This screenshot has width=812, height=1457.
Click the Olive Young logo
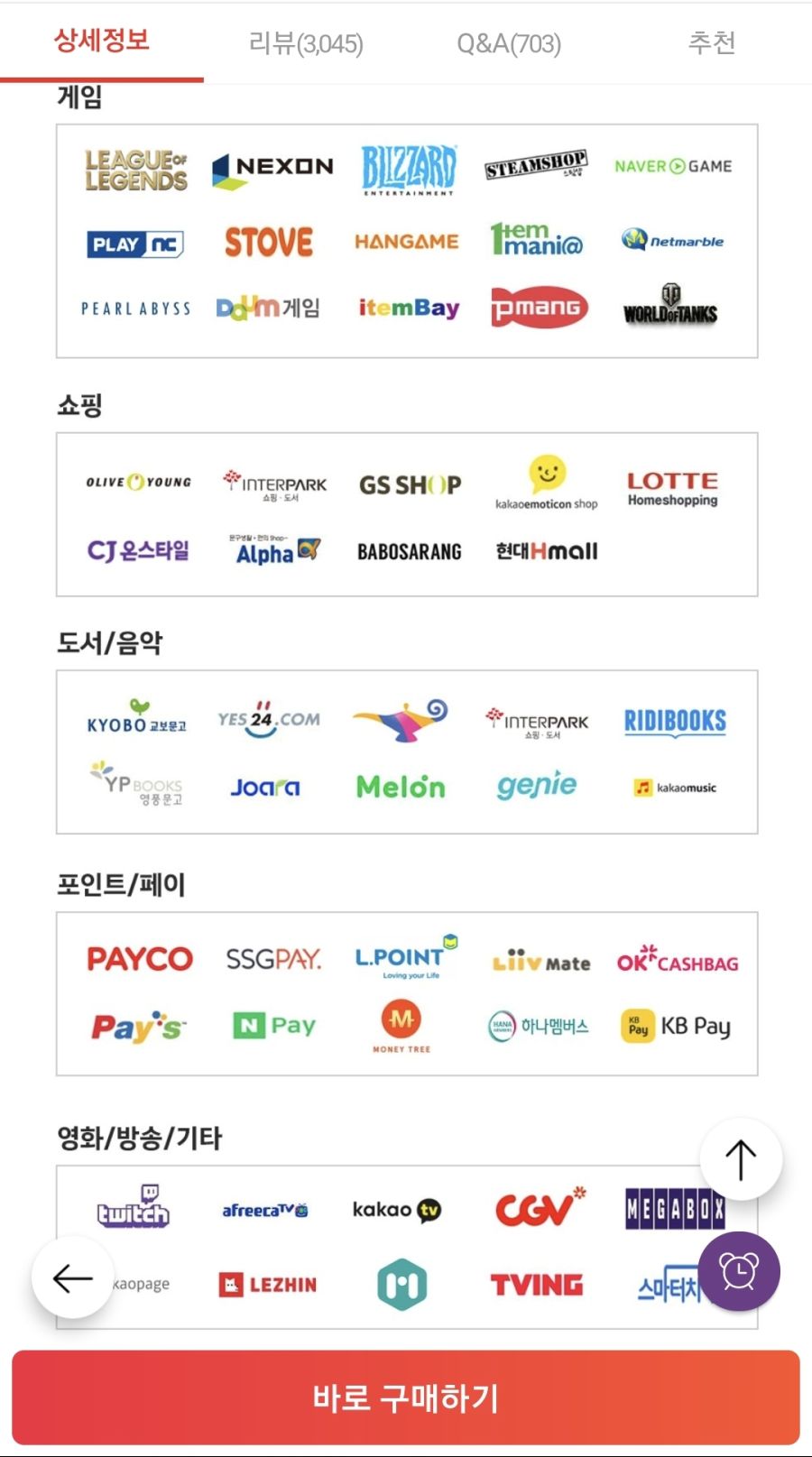pos(138,483)
